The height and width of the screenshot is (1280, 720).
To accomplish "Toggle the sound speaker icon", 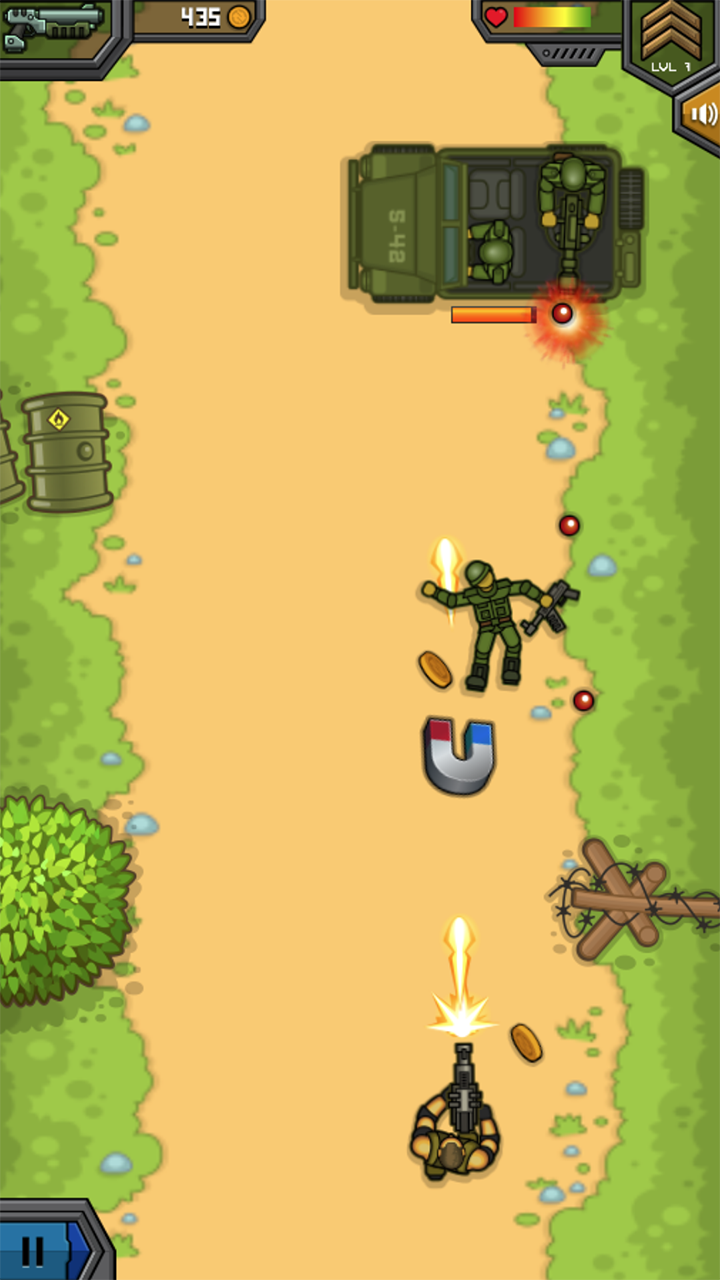I will point(704,114).
